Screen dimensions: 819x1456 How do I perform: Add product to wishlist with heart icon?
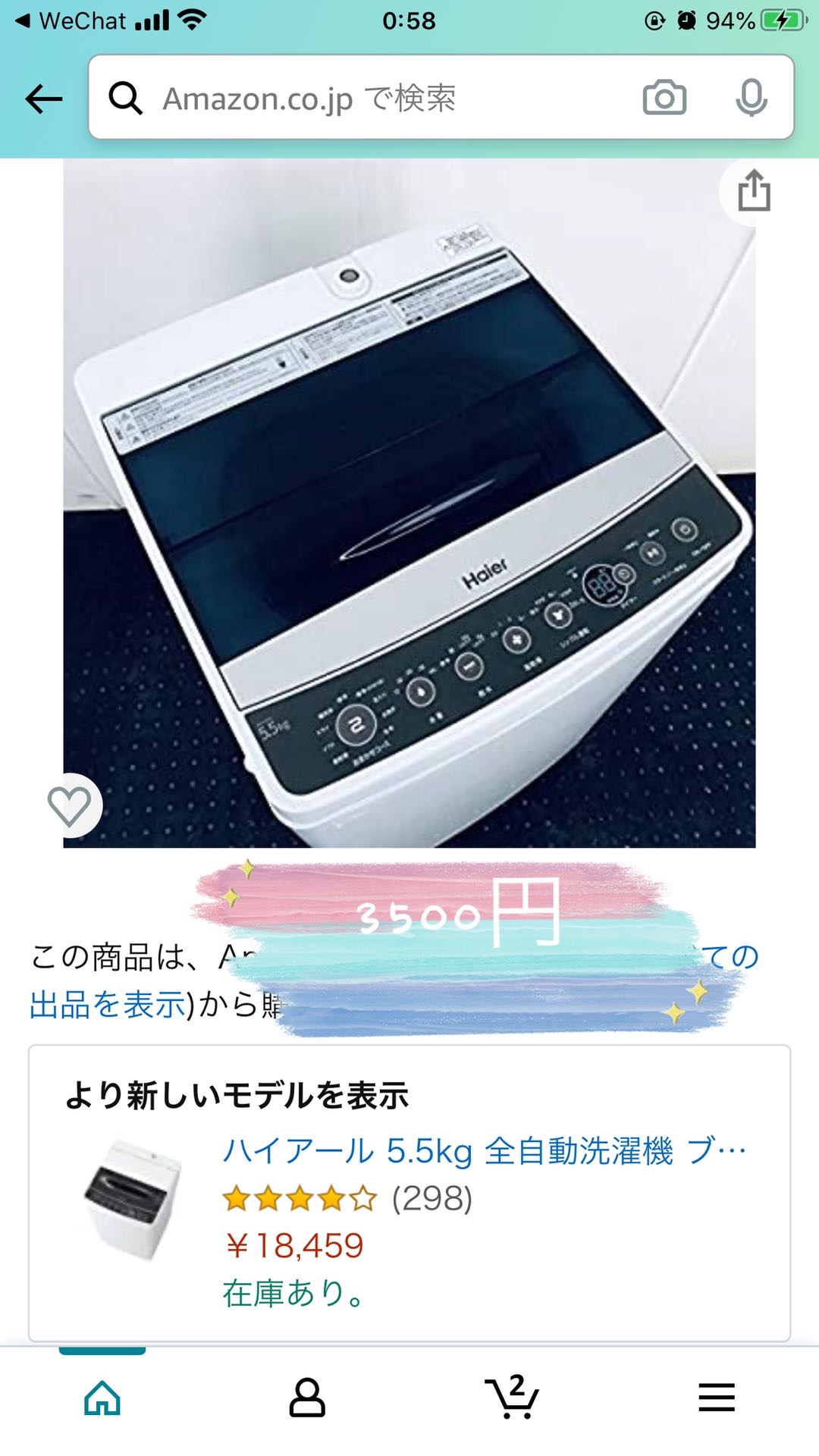click(x=70, y=805)
